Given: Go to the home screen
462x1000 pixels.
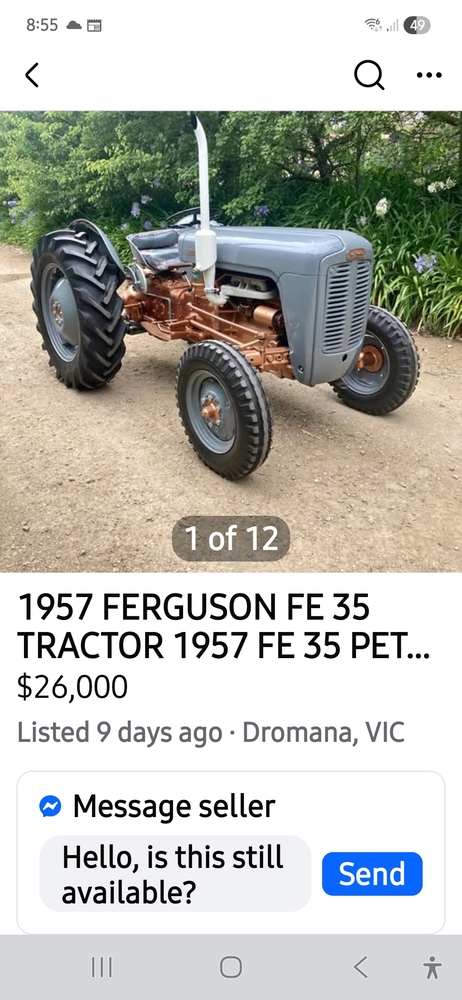Looking at the screenshot, I should [231, 967].
